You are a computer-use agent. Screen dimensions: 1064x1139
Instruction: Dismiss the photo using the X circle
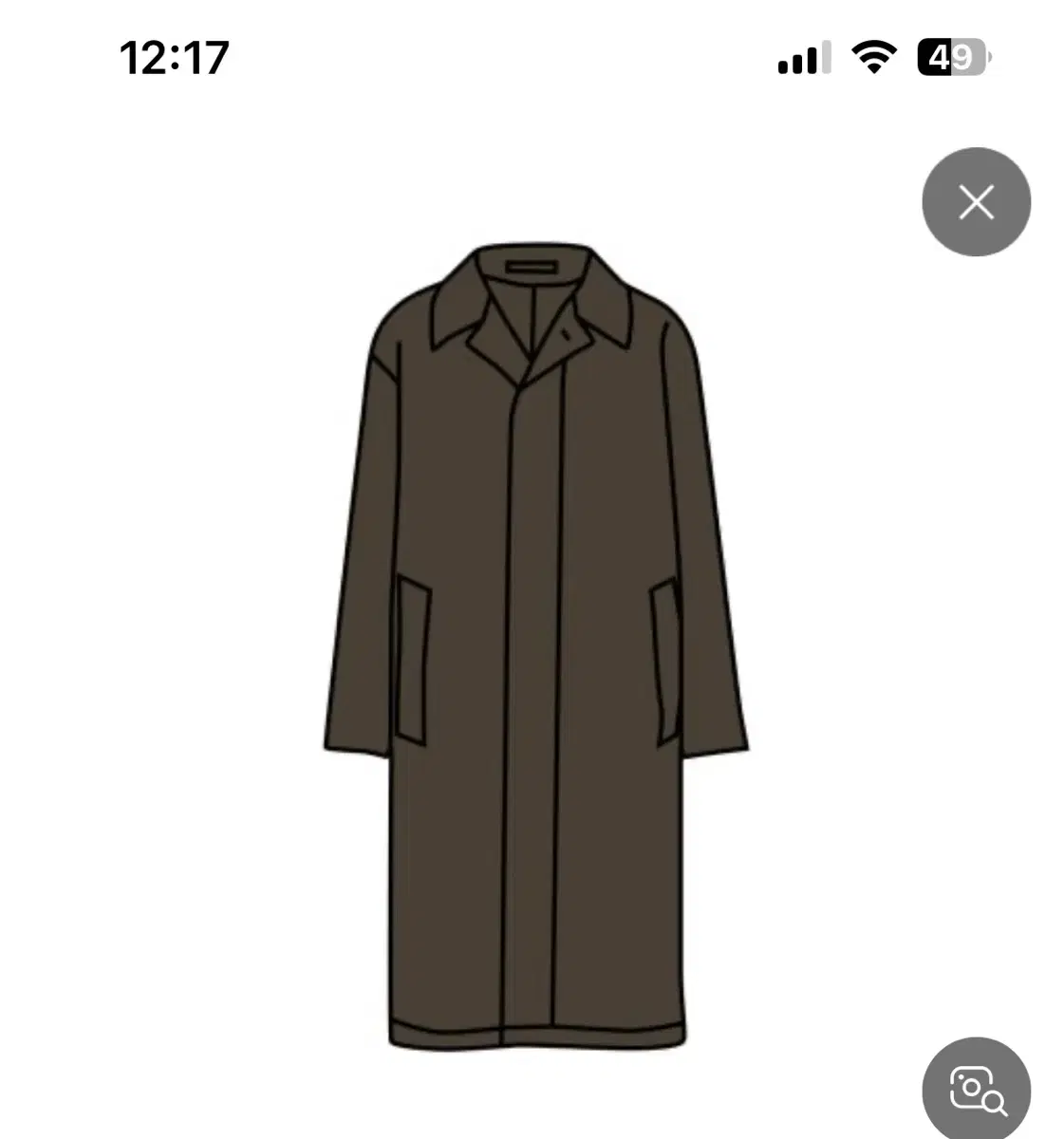[976, 203]
